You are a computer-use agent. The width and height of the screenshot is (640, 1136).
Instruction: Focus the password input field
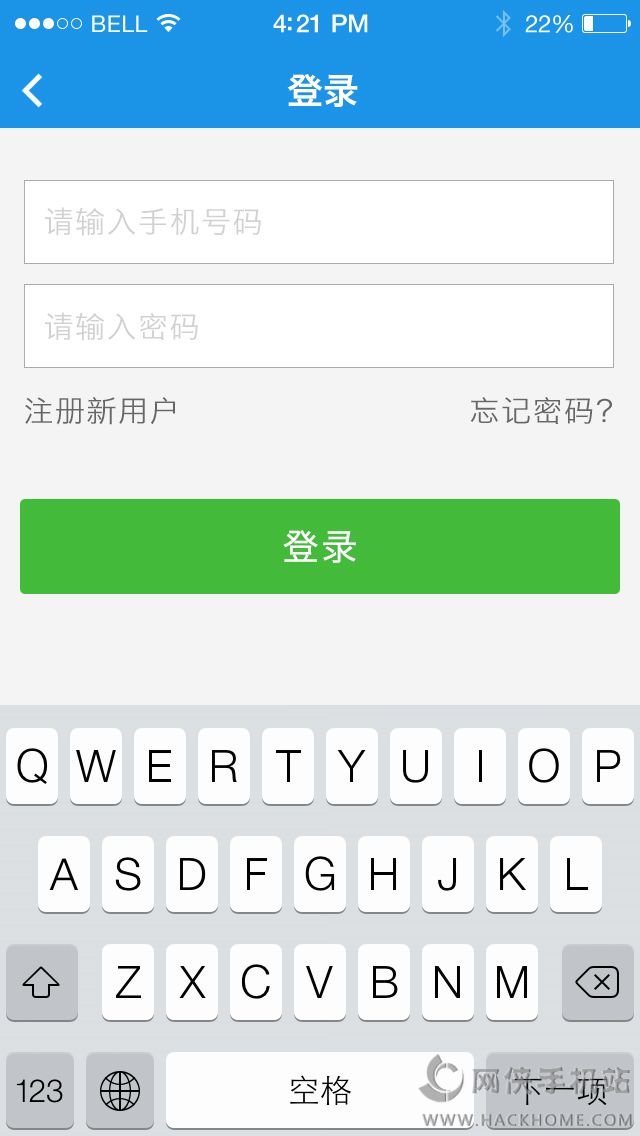pos(318,326)
